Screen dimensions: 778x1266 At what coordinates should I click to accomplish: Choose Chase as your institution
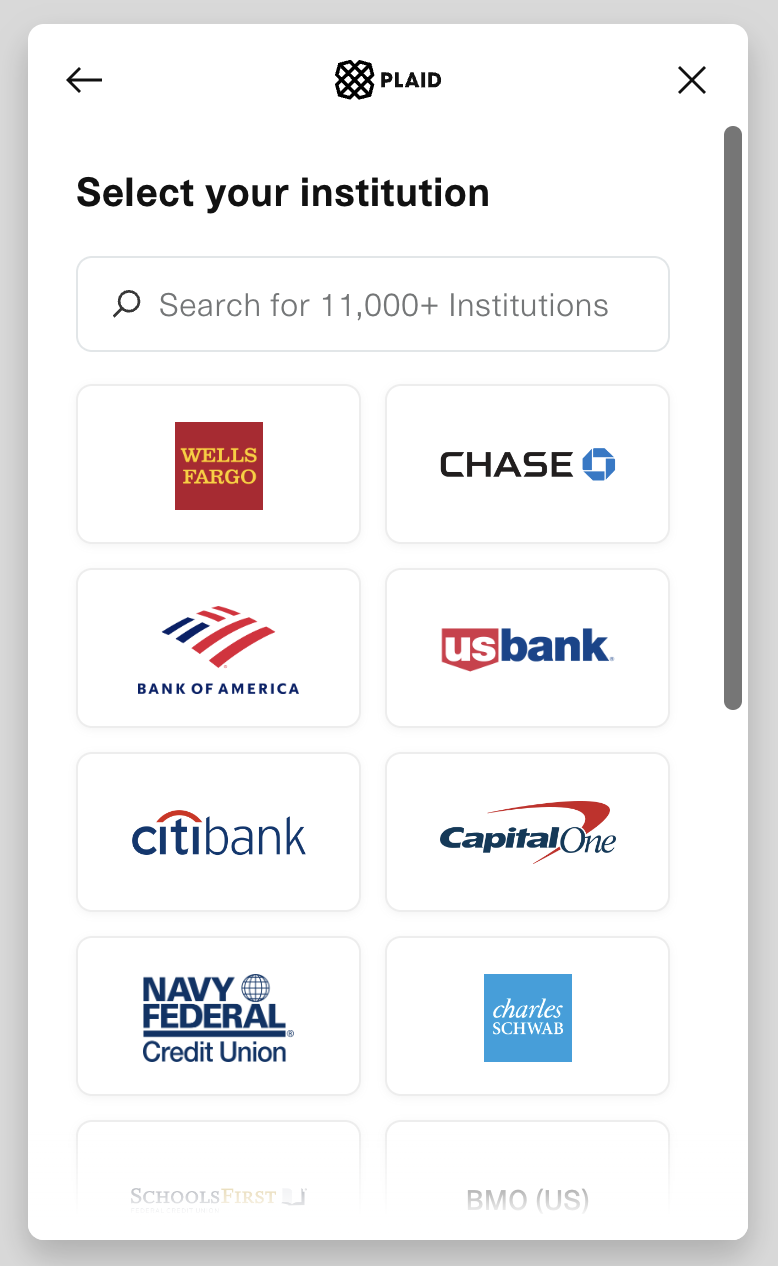(527, 465)
